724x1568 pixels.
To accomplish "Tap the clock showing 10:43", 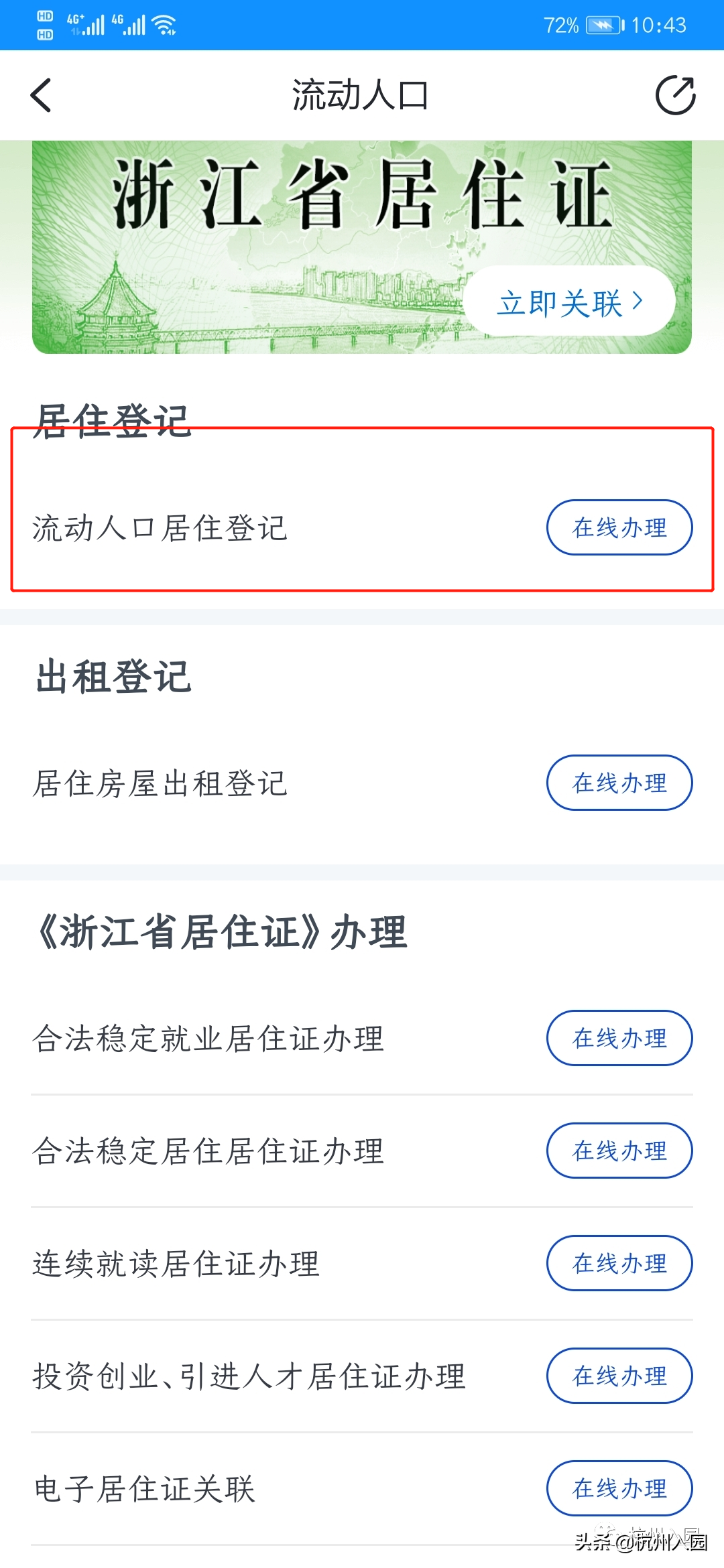I will (660, 25).
